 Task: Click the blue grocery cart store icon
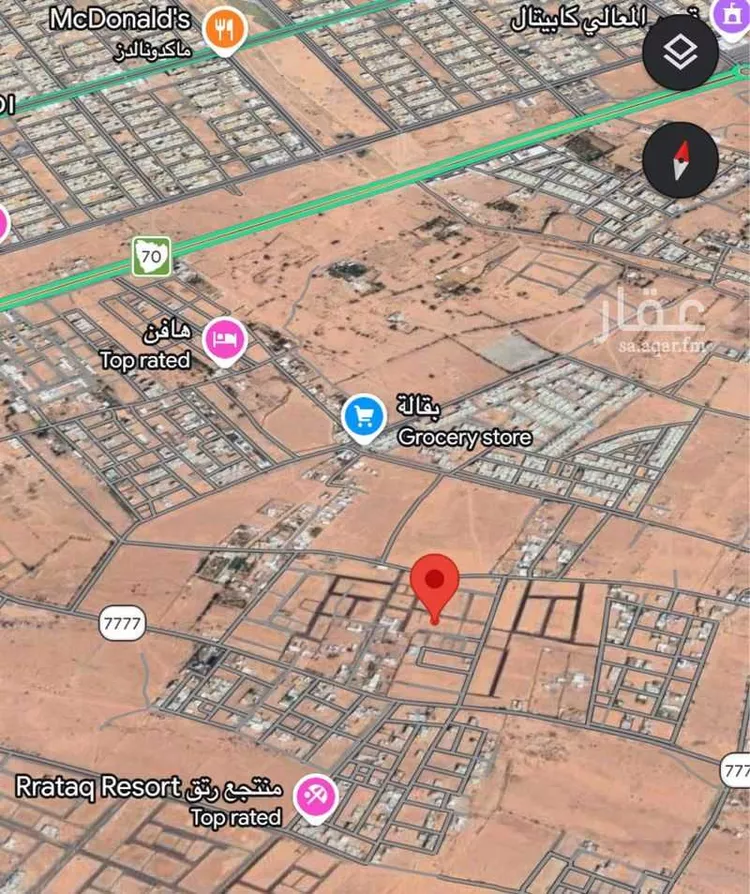pyautogui.click(x=363, y=415)
